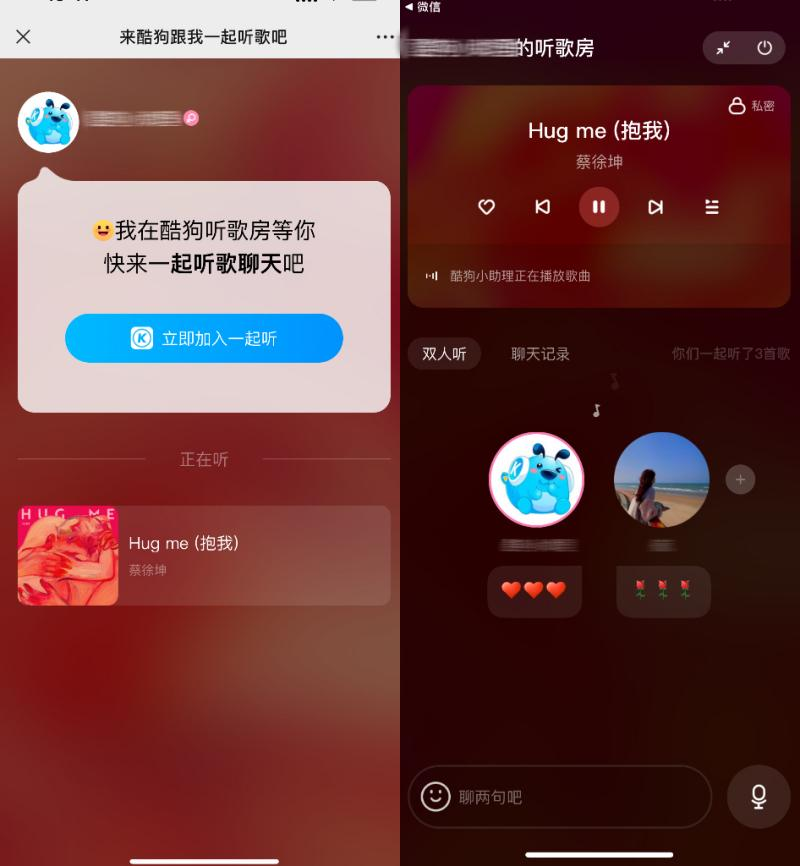The height and width of the screenshot is (866, 800).
Task: Minimize the listening room
Action: 723,48
